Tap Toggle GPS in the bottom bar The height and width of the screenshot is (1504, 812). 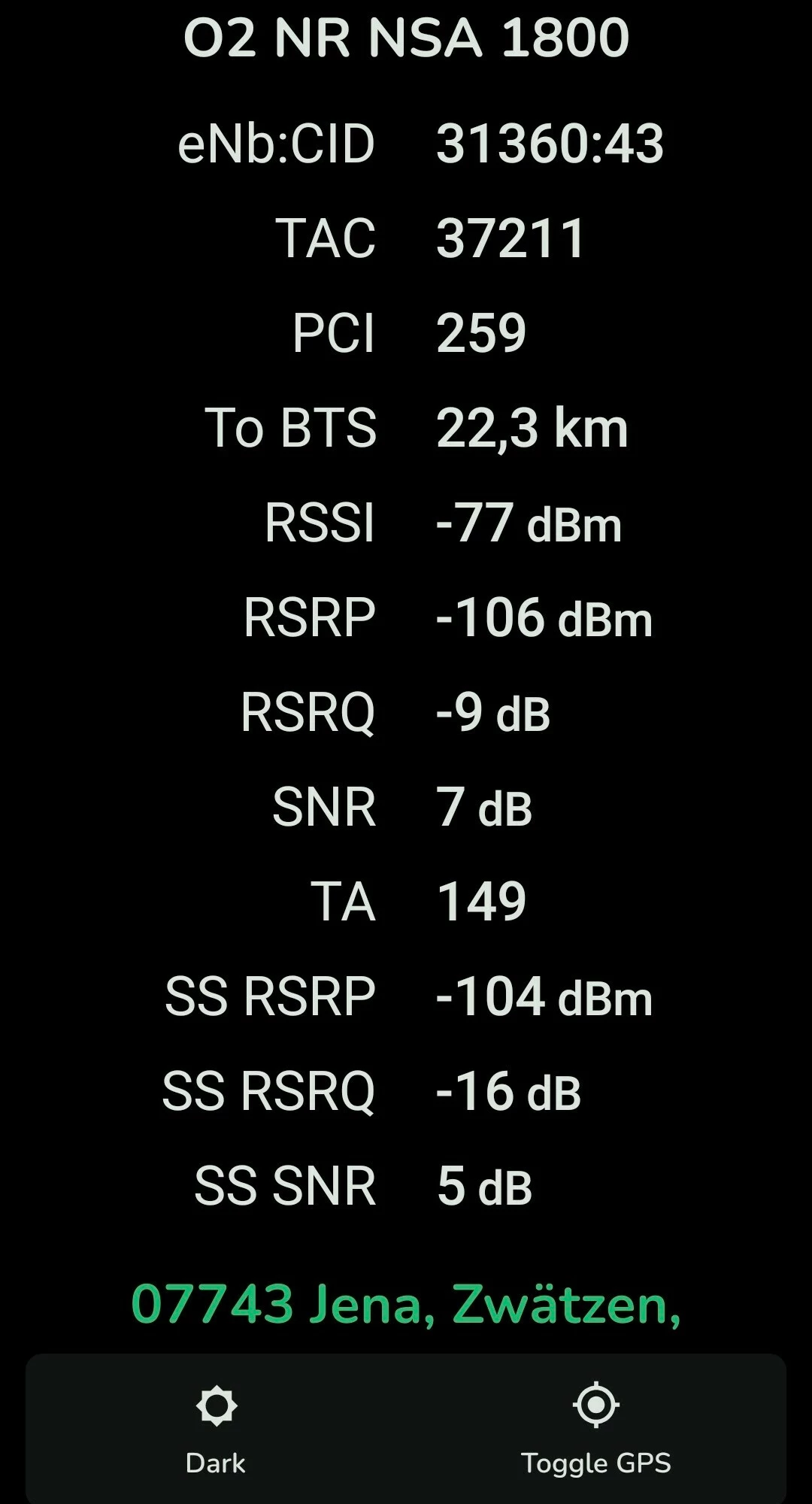(x=595, y=1429)
